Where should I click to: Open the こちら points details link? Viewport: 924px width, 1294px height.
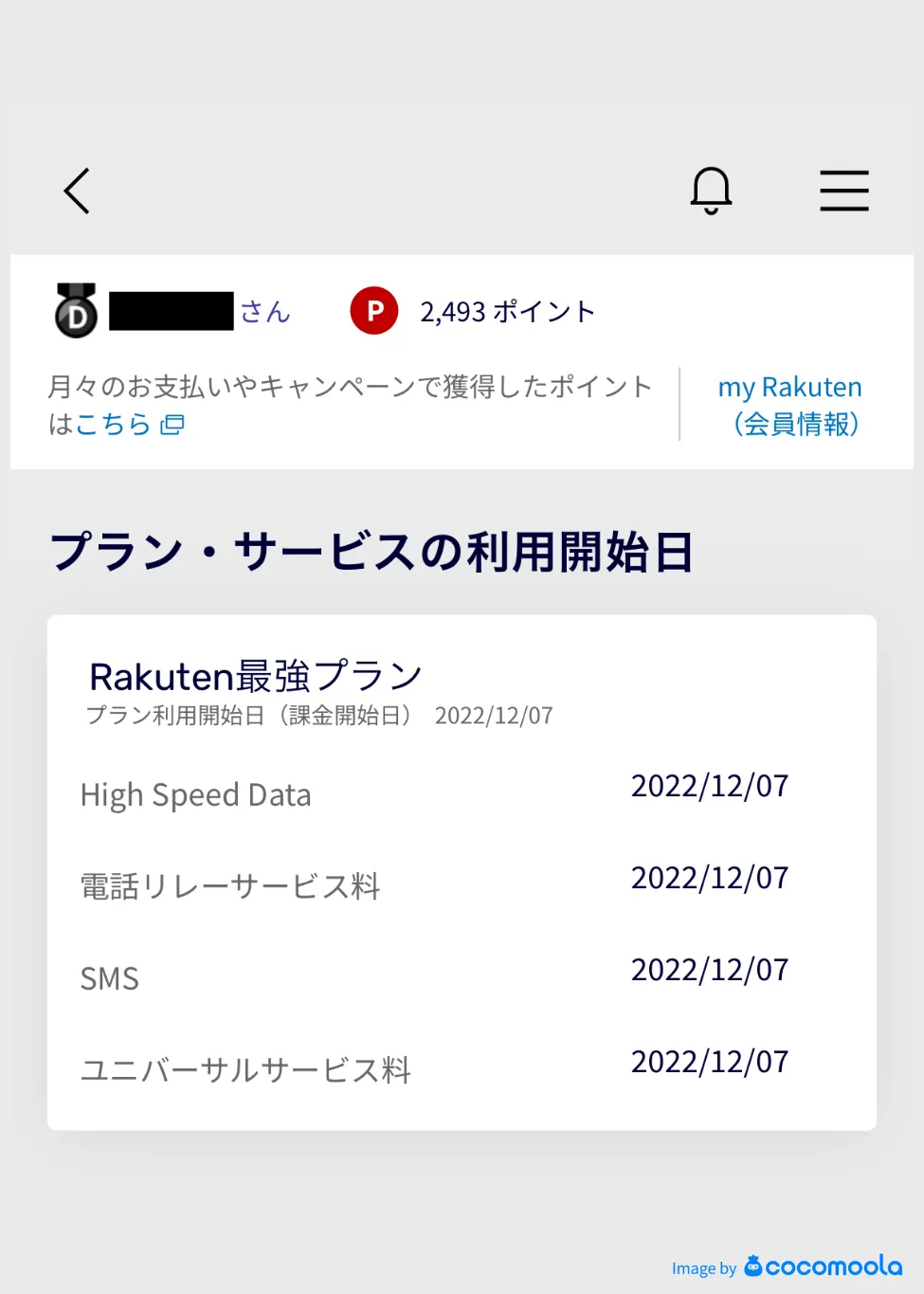(113, 424)
